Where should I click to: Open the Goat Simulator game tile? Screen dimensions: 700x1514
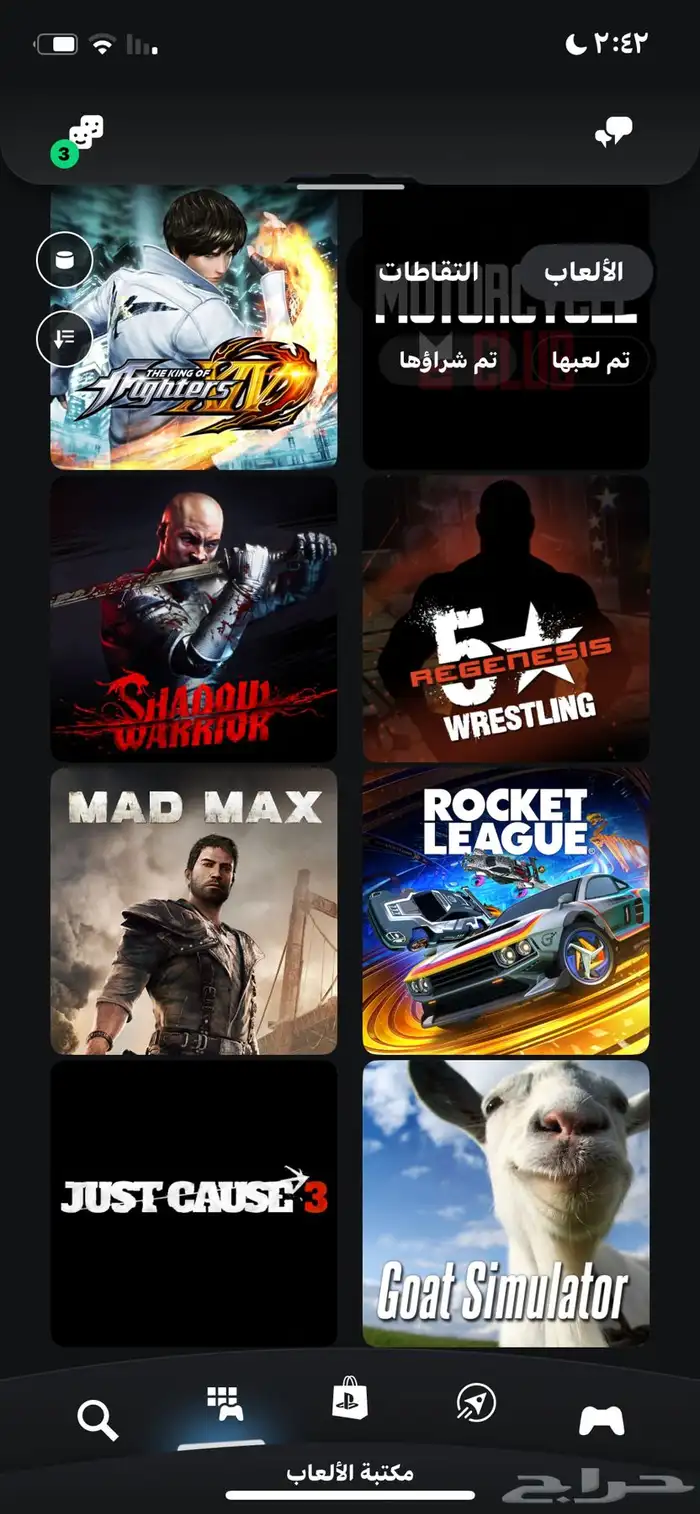click(x=505, y=1203)
